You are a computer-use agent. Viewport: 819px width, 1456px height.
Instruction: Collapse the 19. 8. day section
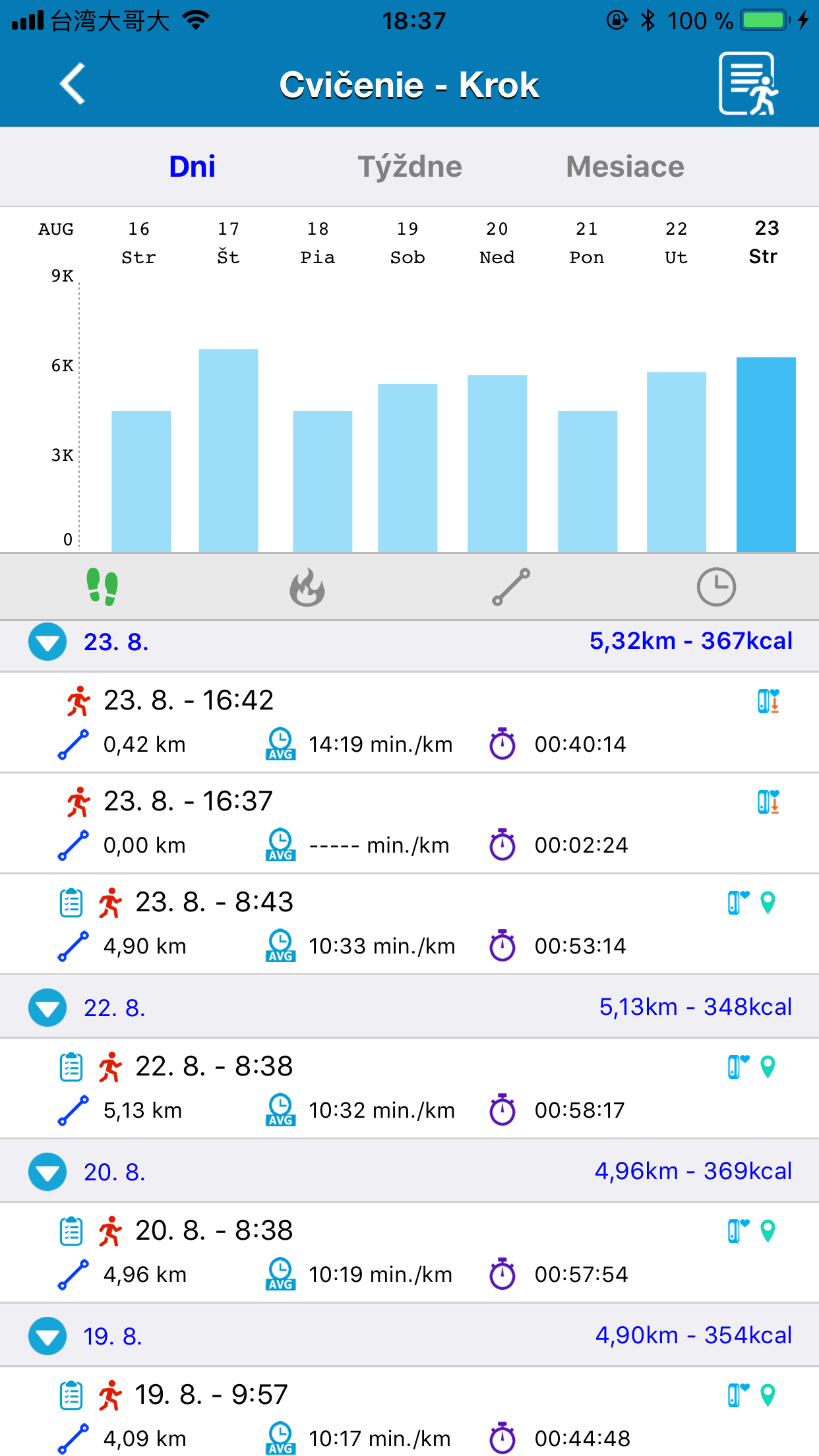coord(47,1336)
